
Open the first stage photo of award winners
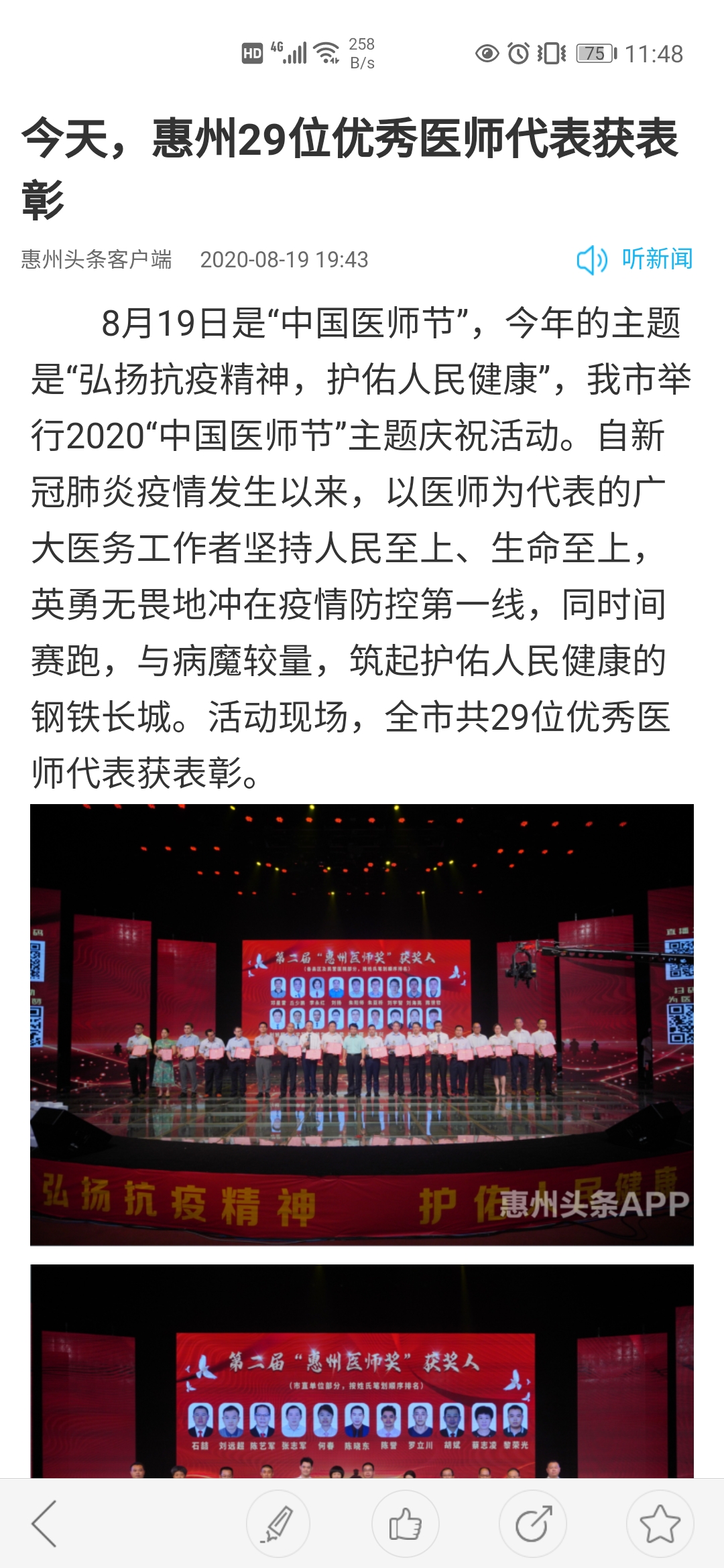pyautogui.click(x=362, y=1025)
